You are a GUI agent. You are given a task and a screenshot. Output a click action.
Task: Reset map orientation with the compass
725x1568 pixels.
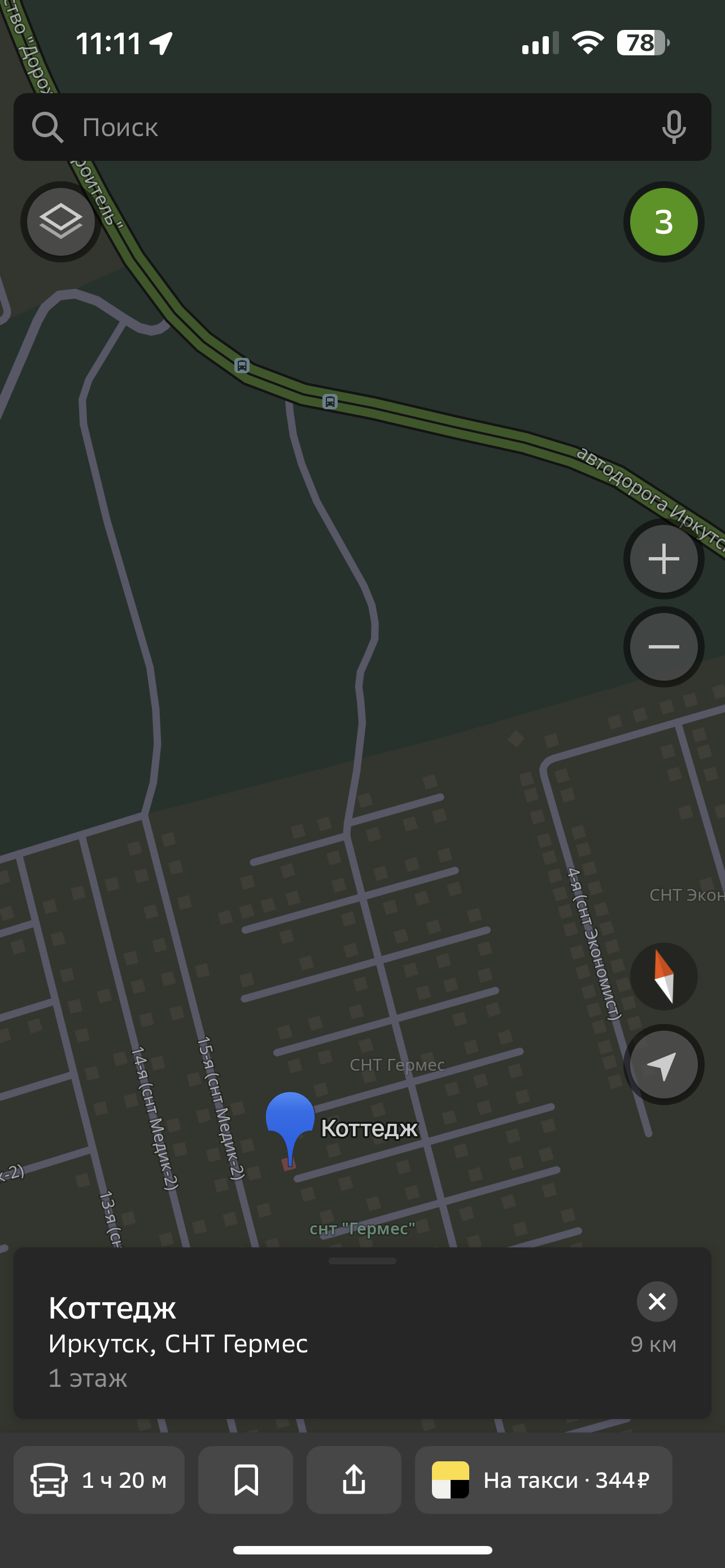pos(663,976)
